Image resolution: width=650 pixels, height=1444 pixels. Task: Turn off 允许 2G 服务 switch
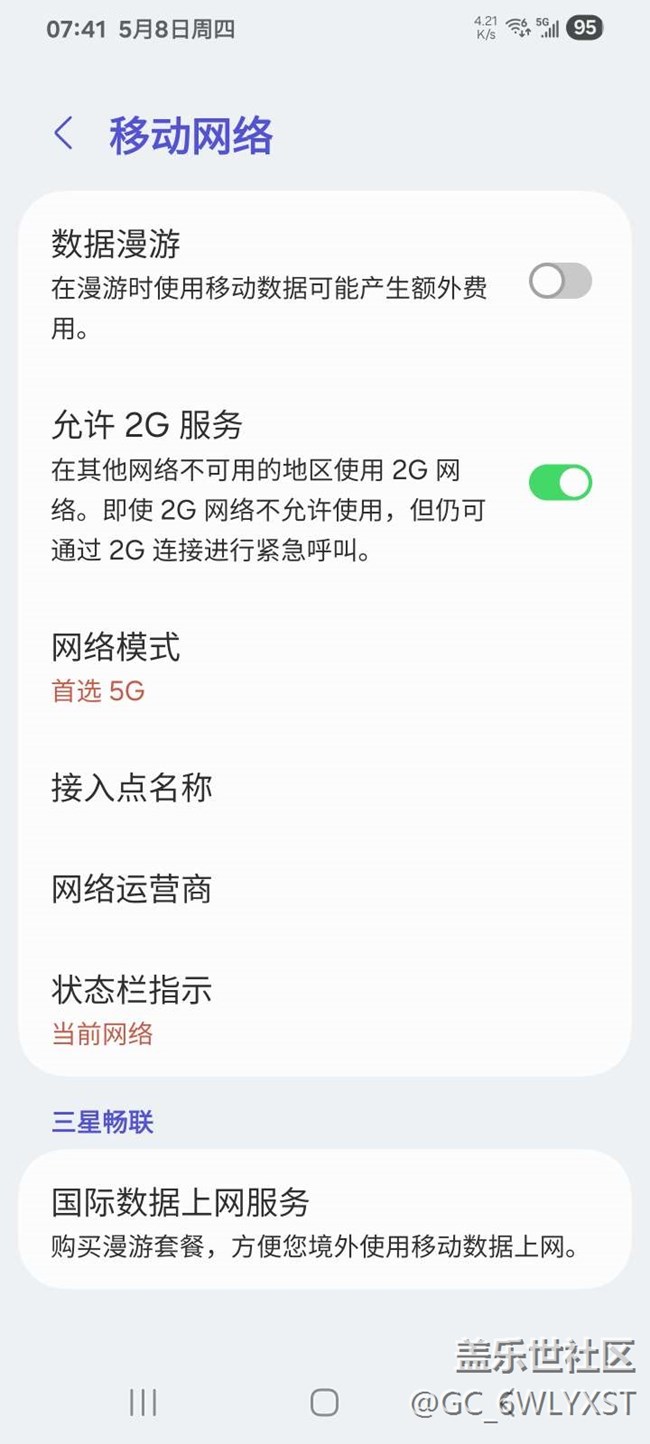(x=560, y=482)
